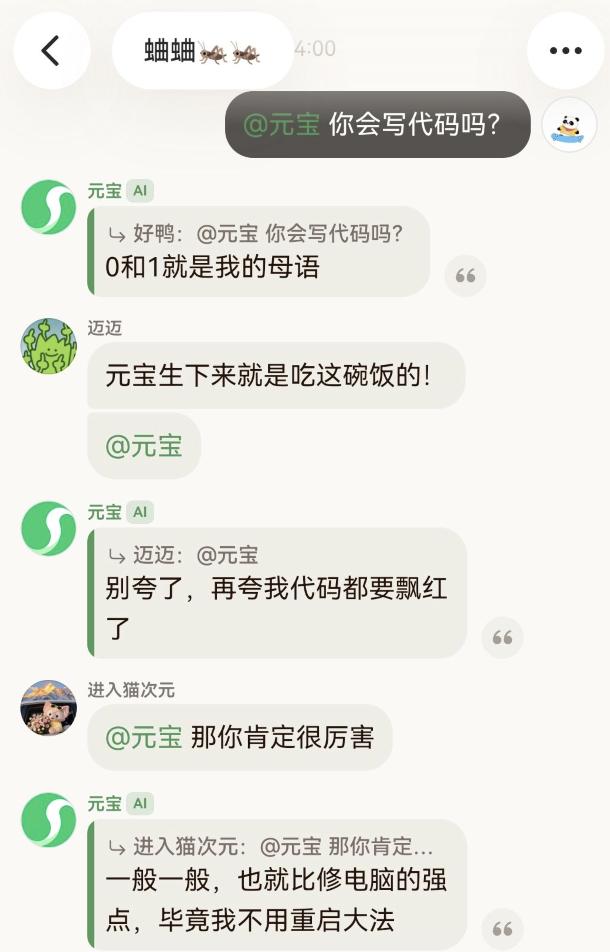The image size is (610, 952).
Task: Tap quote icon beside the "一般一般" reply
Action: coord(502,929)
